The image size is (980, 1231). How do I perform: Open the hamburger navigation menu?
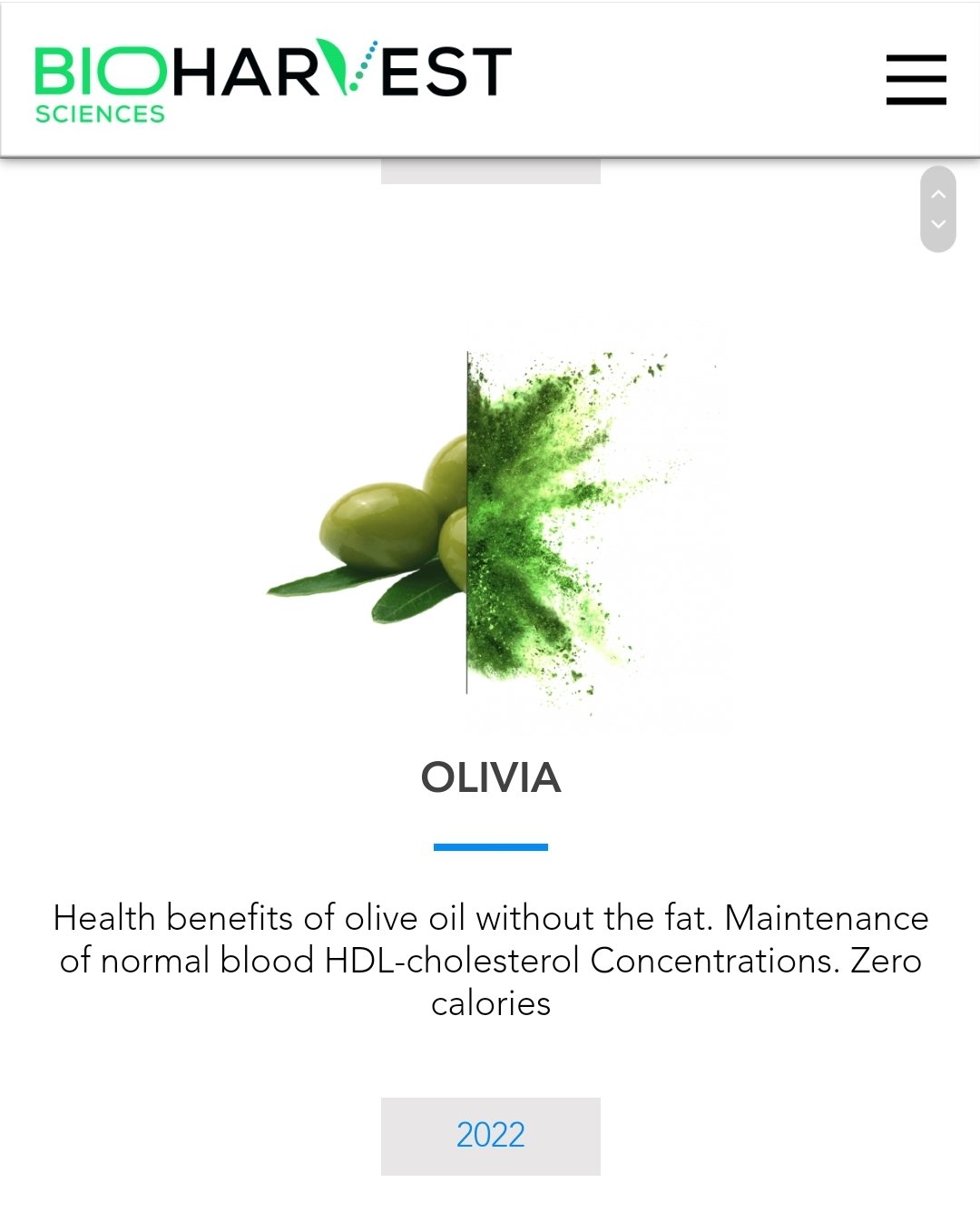[916, 79]
